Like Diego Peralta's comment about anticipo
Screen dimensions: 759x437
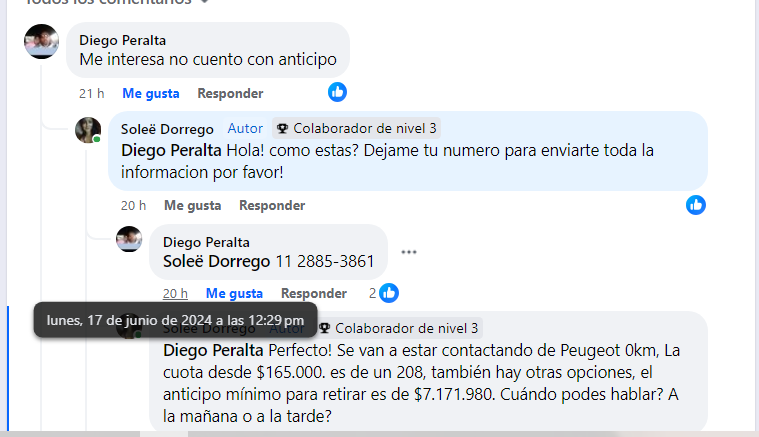(x=150, y=93)
